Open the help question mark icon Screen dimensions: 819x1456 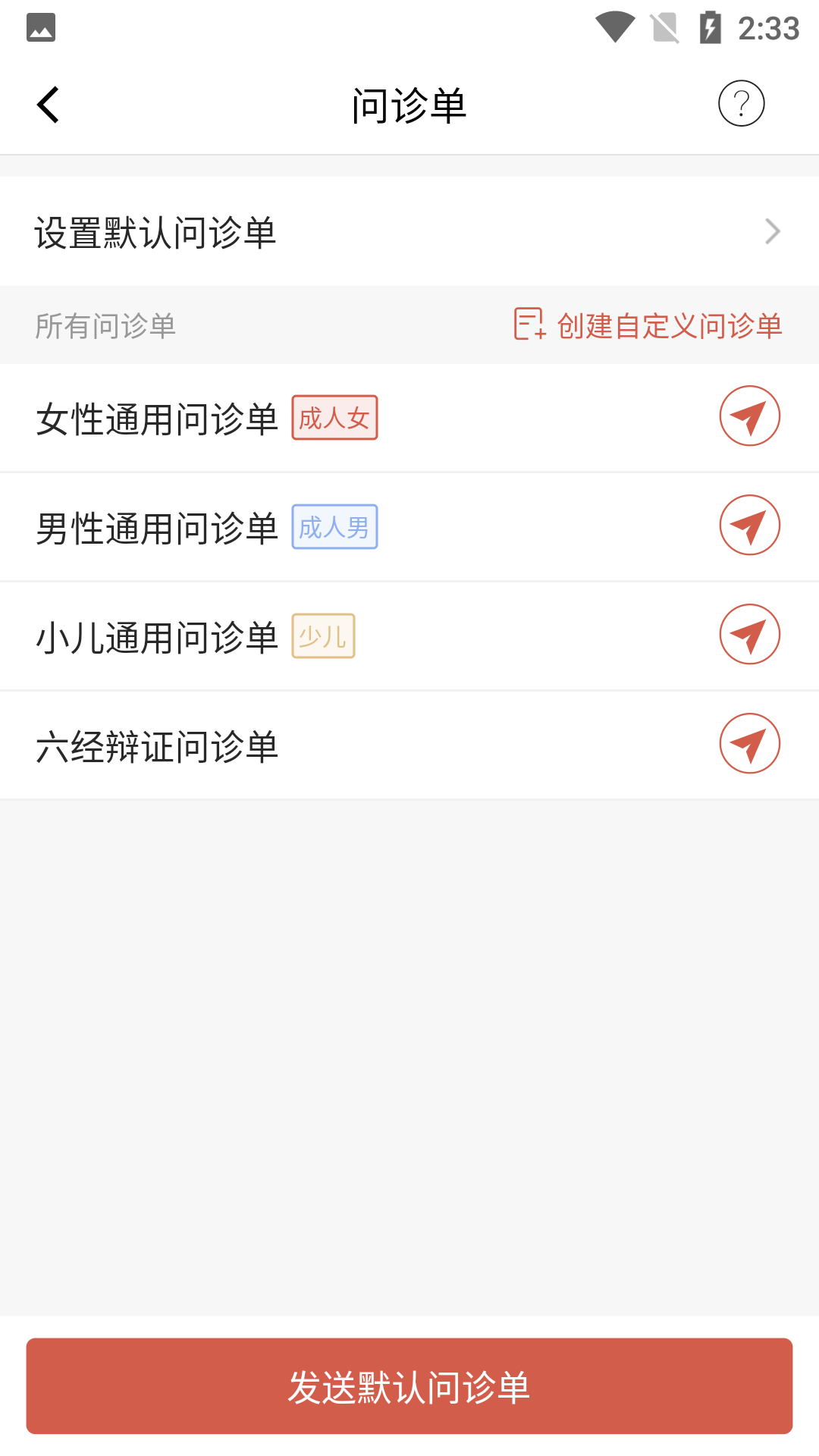tap(741, 103)
